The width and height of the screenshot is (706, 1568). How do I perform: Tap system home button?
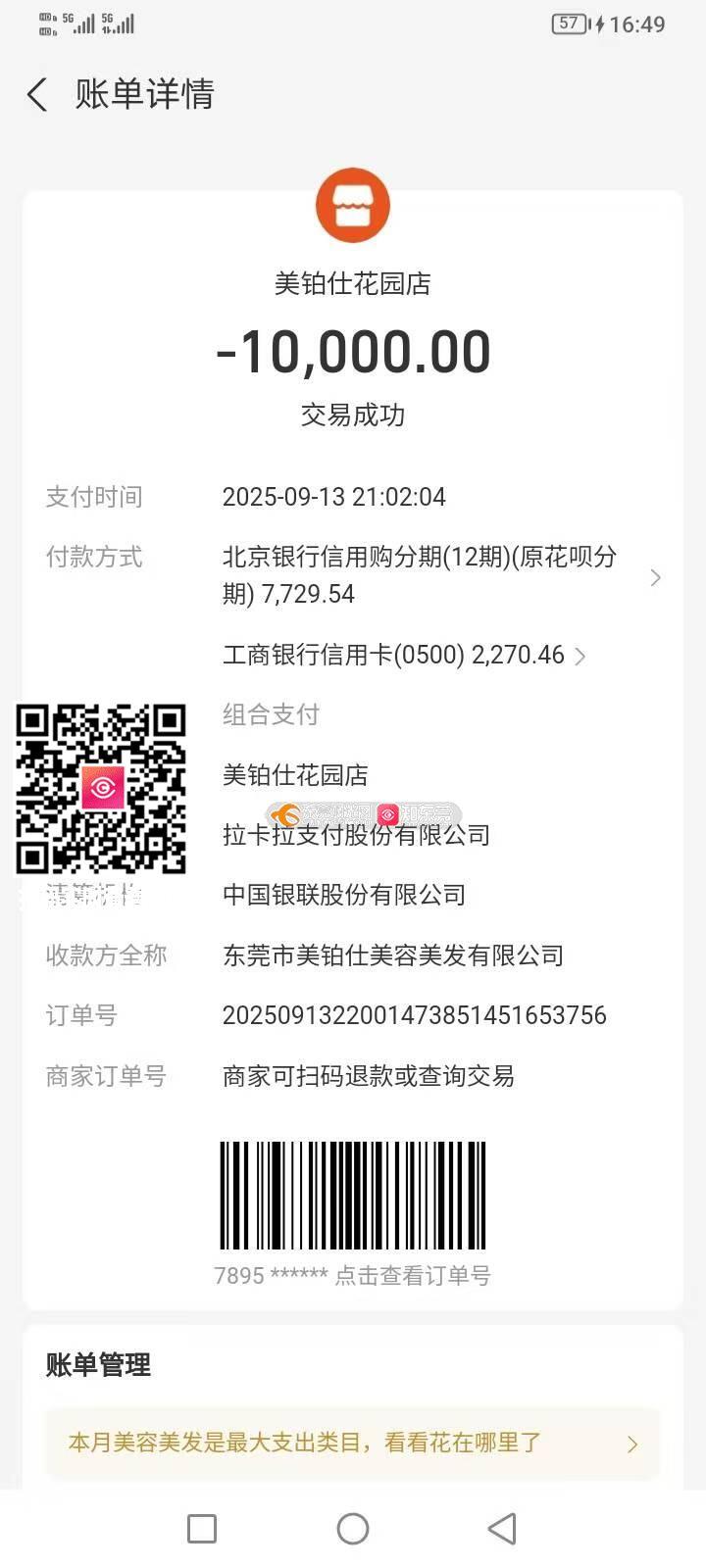[353, 1529]
